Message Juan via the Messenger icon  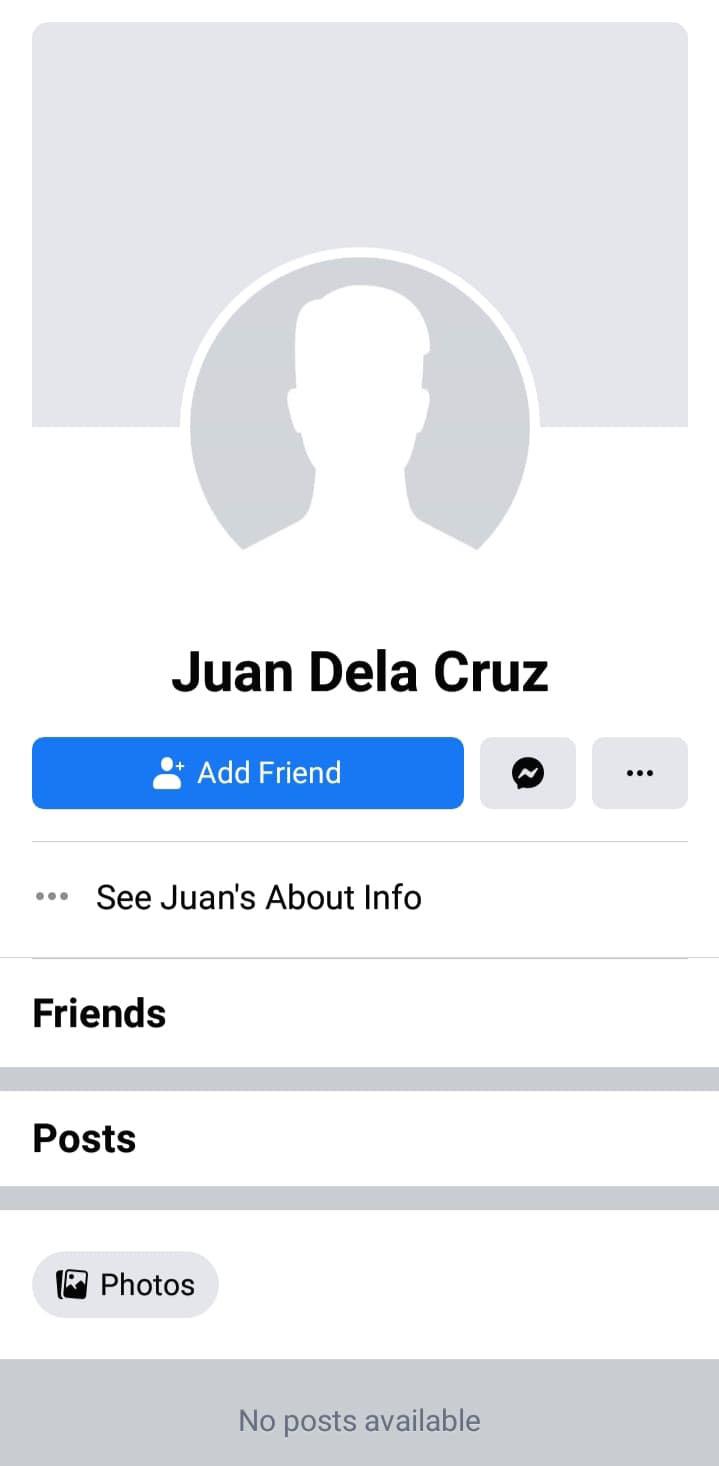click(528, 773)
